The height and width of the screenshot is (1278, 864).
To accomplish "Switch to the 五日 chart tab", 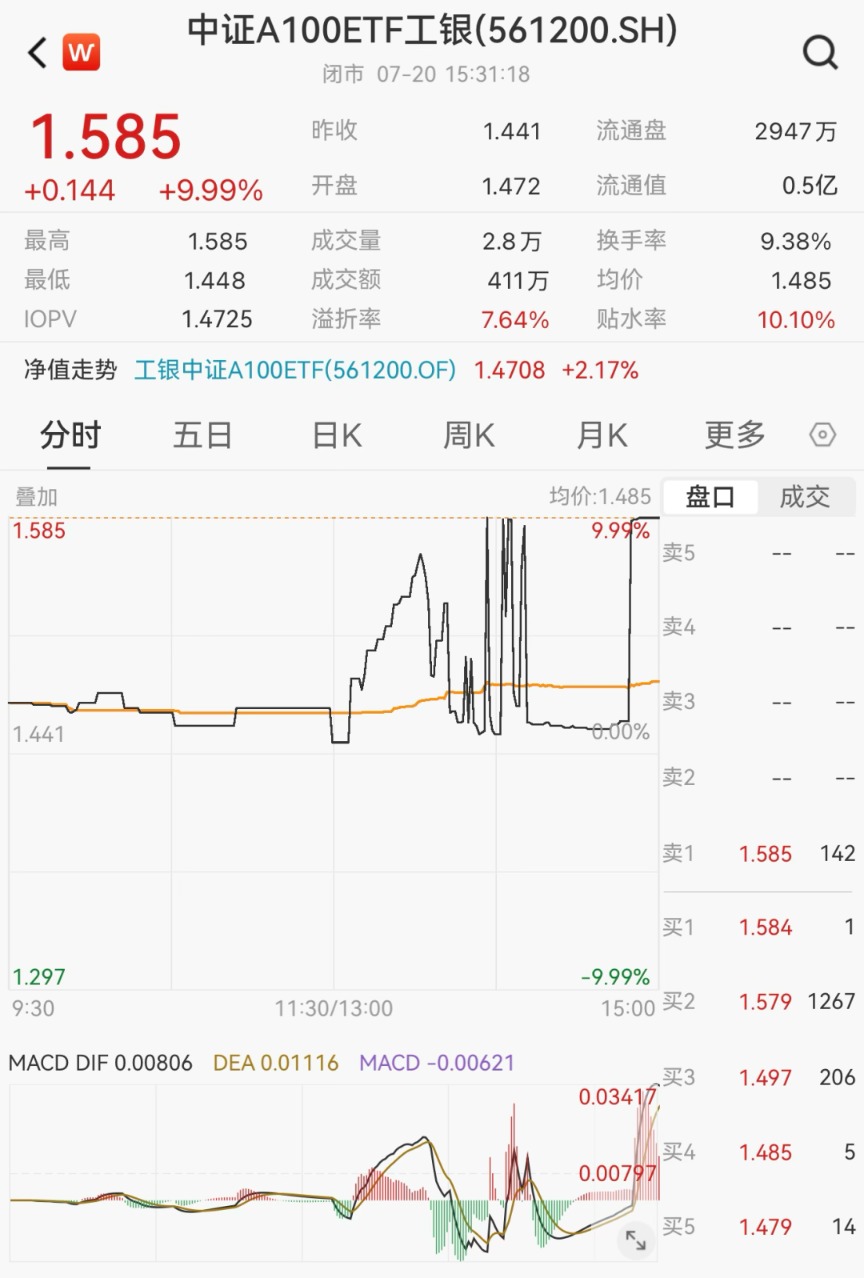I will tap(203, 436).
